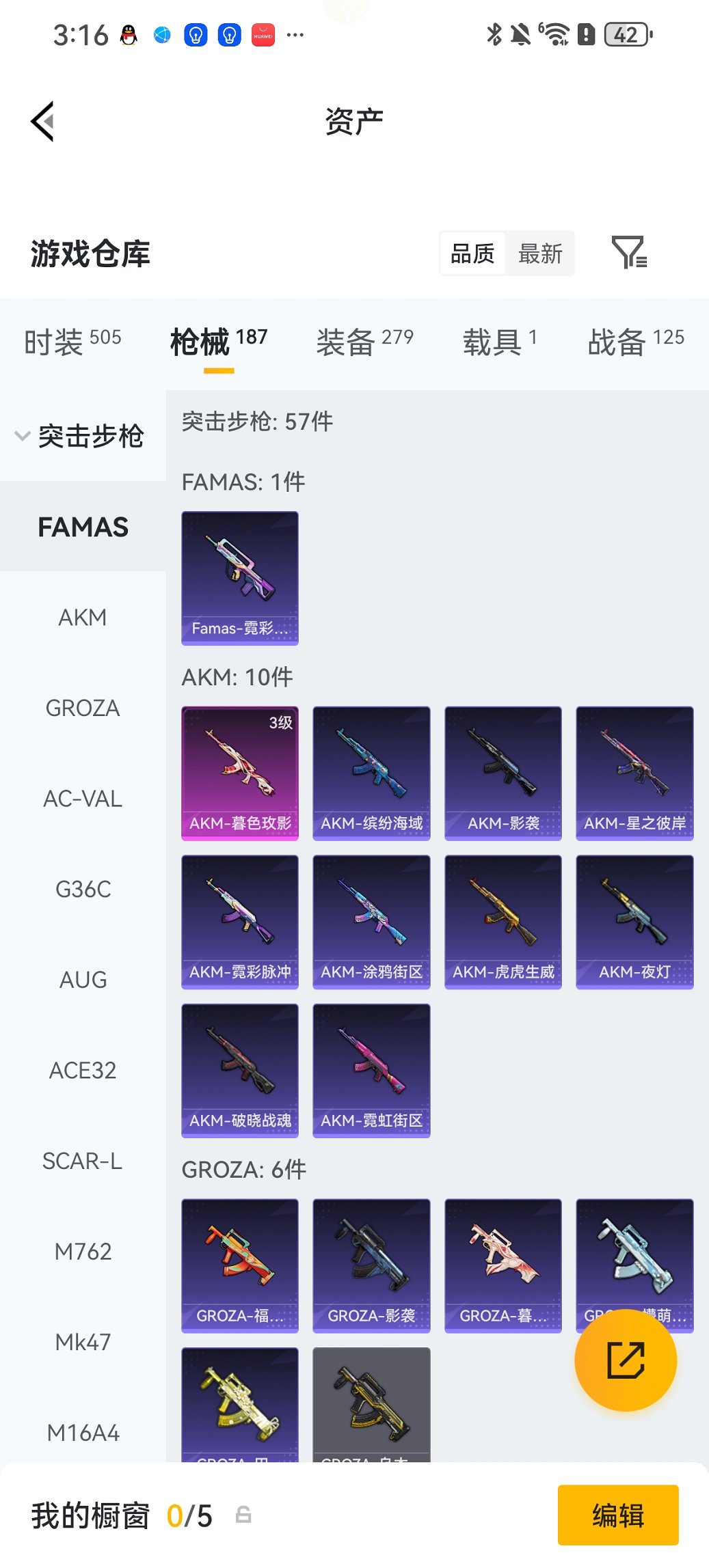Open the GROZA-影袭 skin

point(371,1265)
